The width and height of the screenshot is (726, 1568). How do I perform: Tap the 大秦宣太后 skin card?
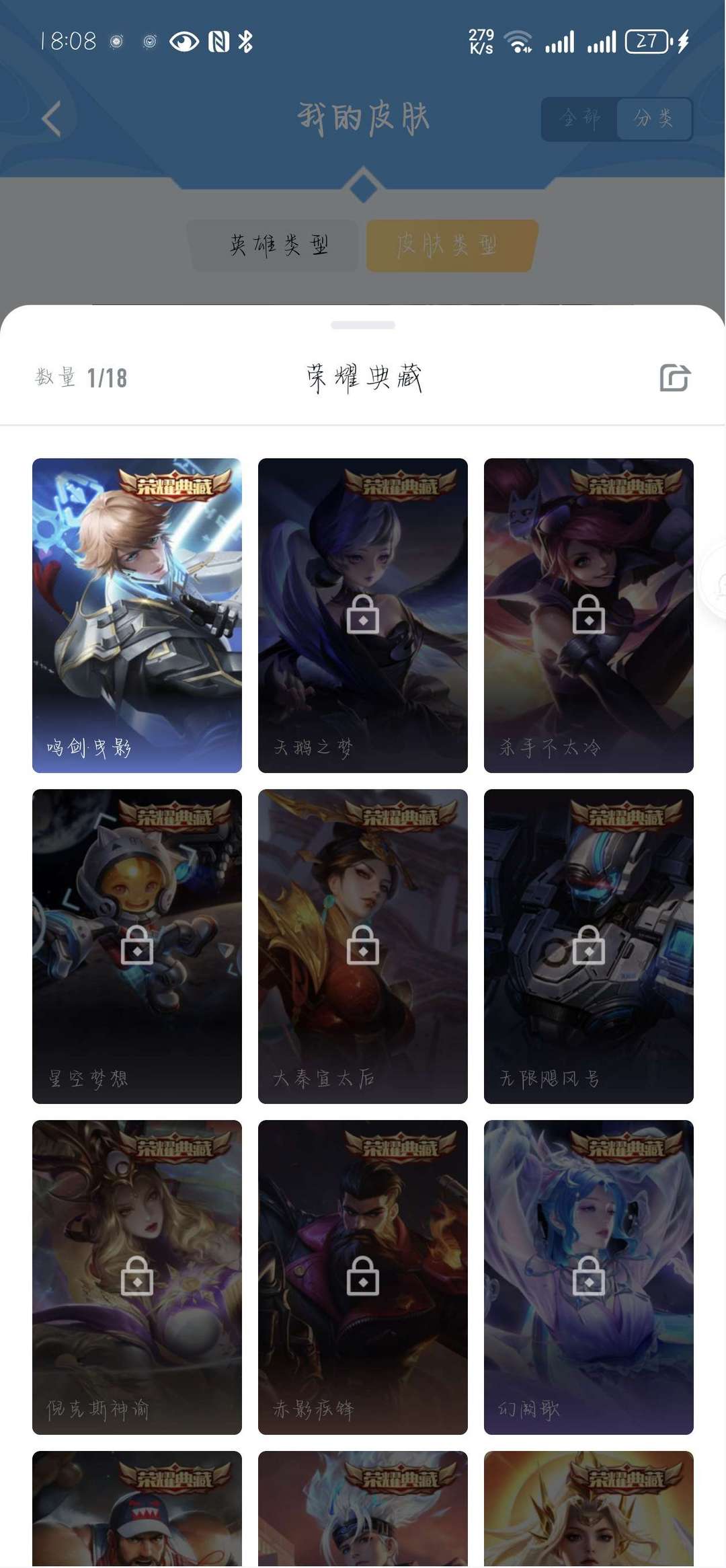pyautogui.click(x=363, y=946)
